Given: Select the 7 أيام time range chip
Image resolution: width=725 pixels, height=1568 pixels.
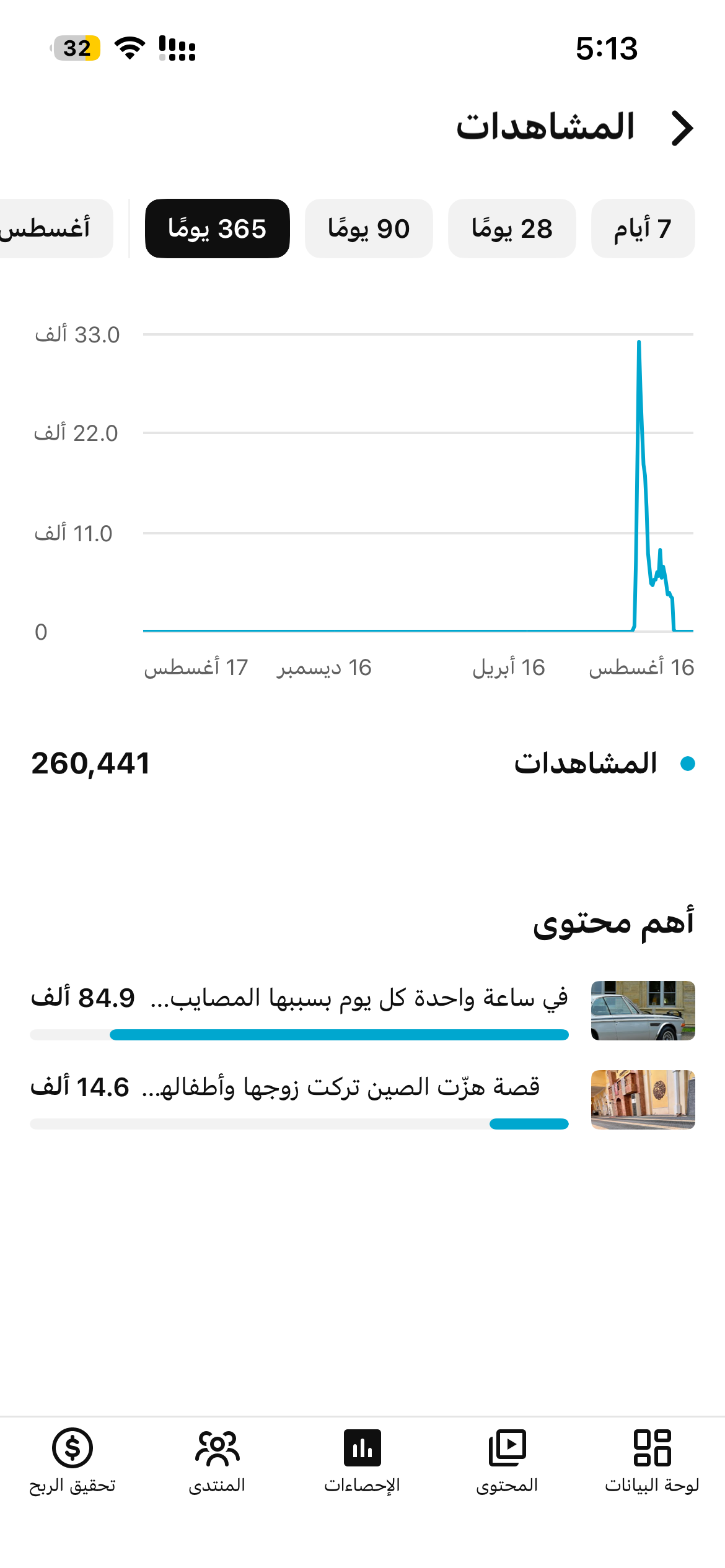Looking at the screenshot, I should (643, 229).
